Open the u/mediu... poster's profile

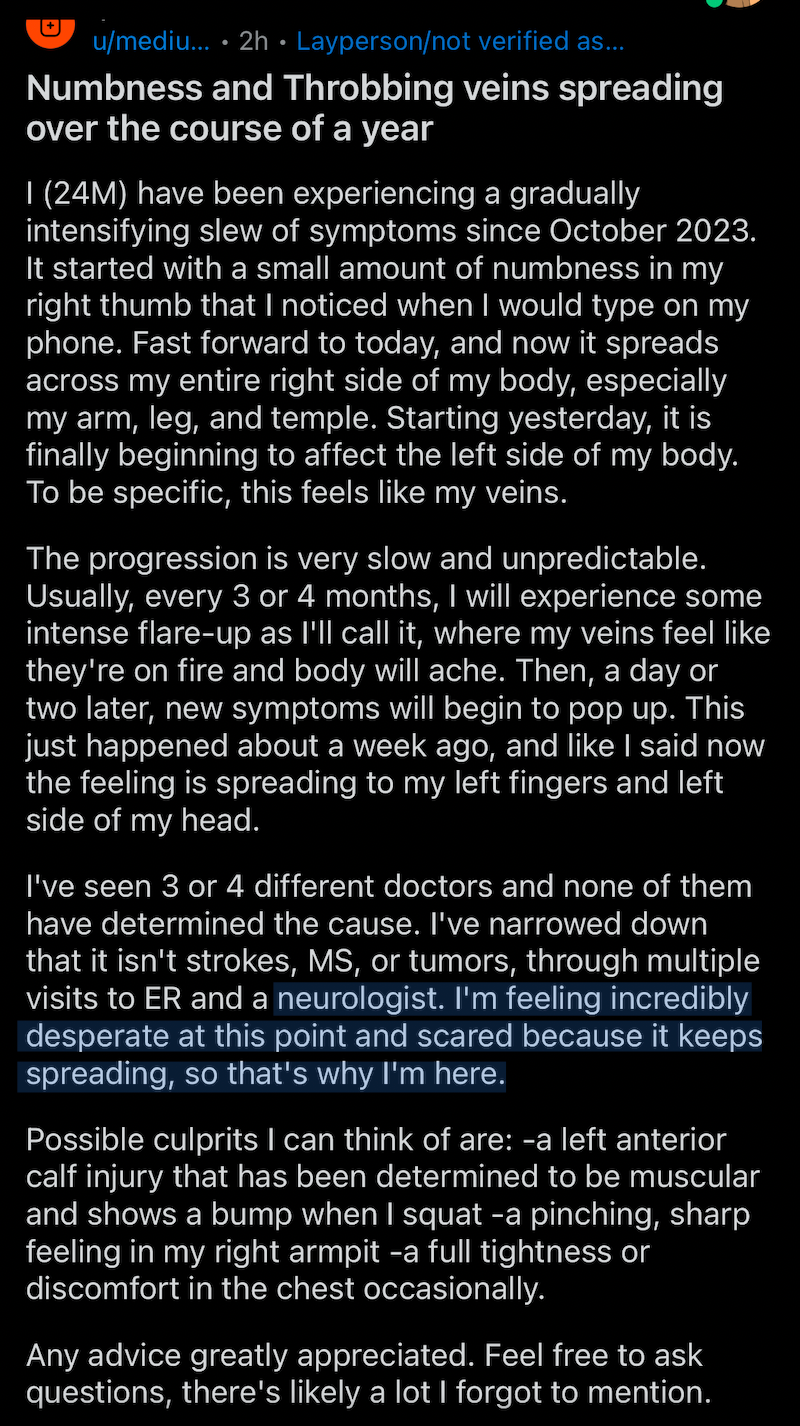tap(151, 43)
